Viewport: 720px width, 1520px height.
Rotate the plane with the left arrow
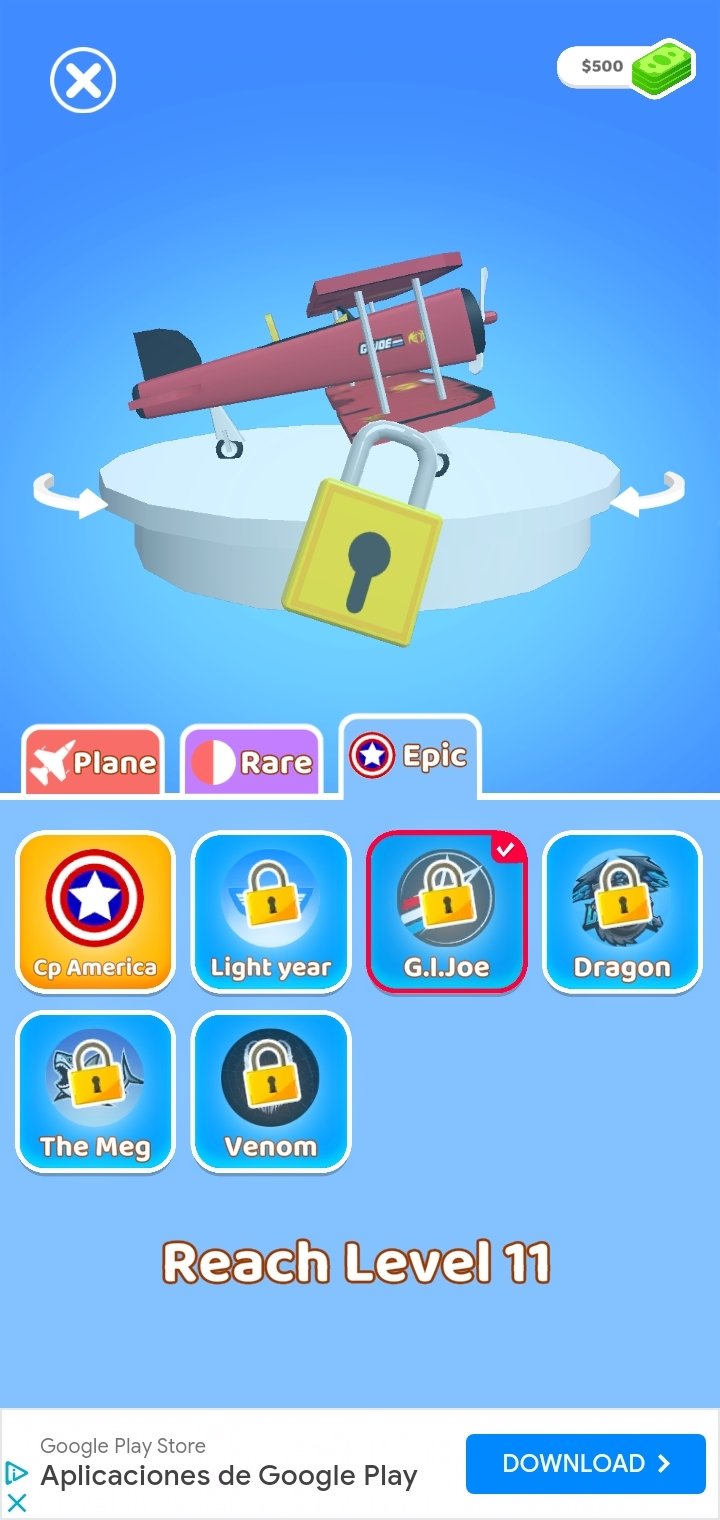click(x=68, y=494)
